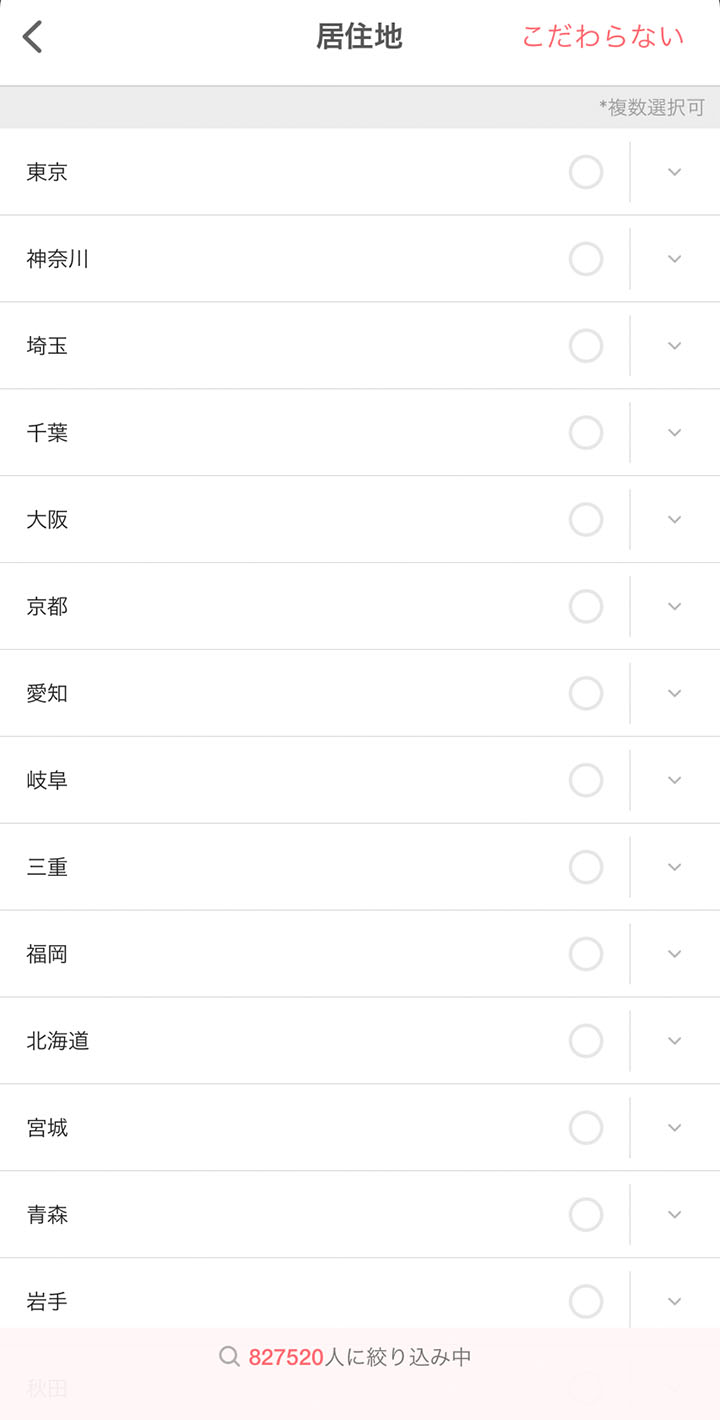
Task: Select the 東京 radio circle
Action: [x=586, y=172]
